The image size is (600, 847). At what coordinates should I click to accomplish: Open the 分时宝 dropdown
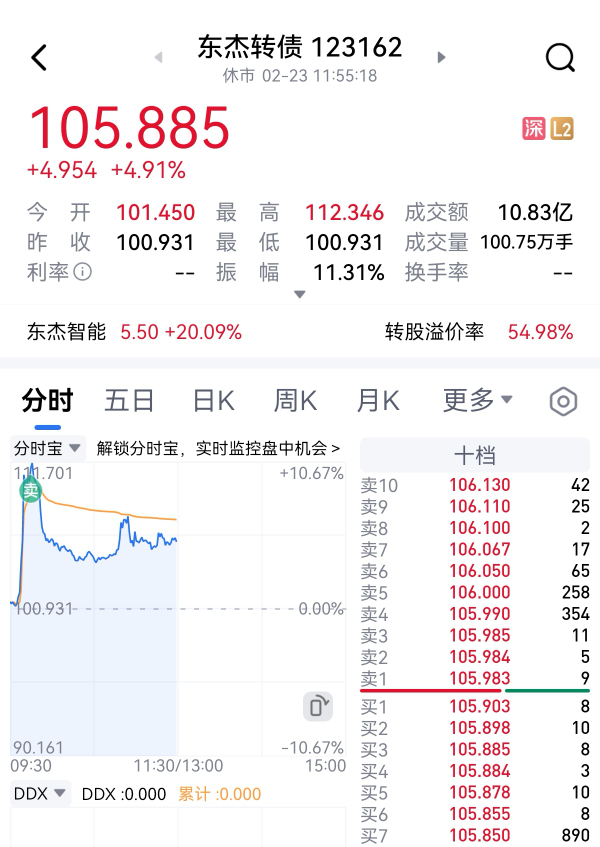(48, 449)
